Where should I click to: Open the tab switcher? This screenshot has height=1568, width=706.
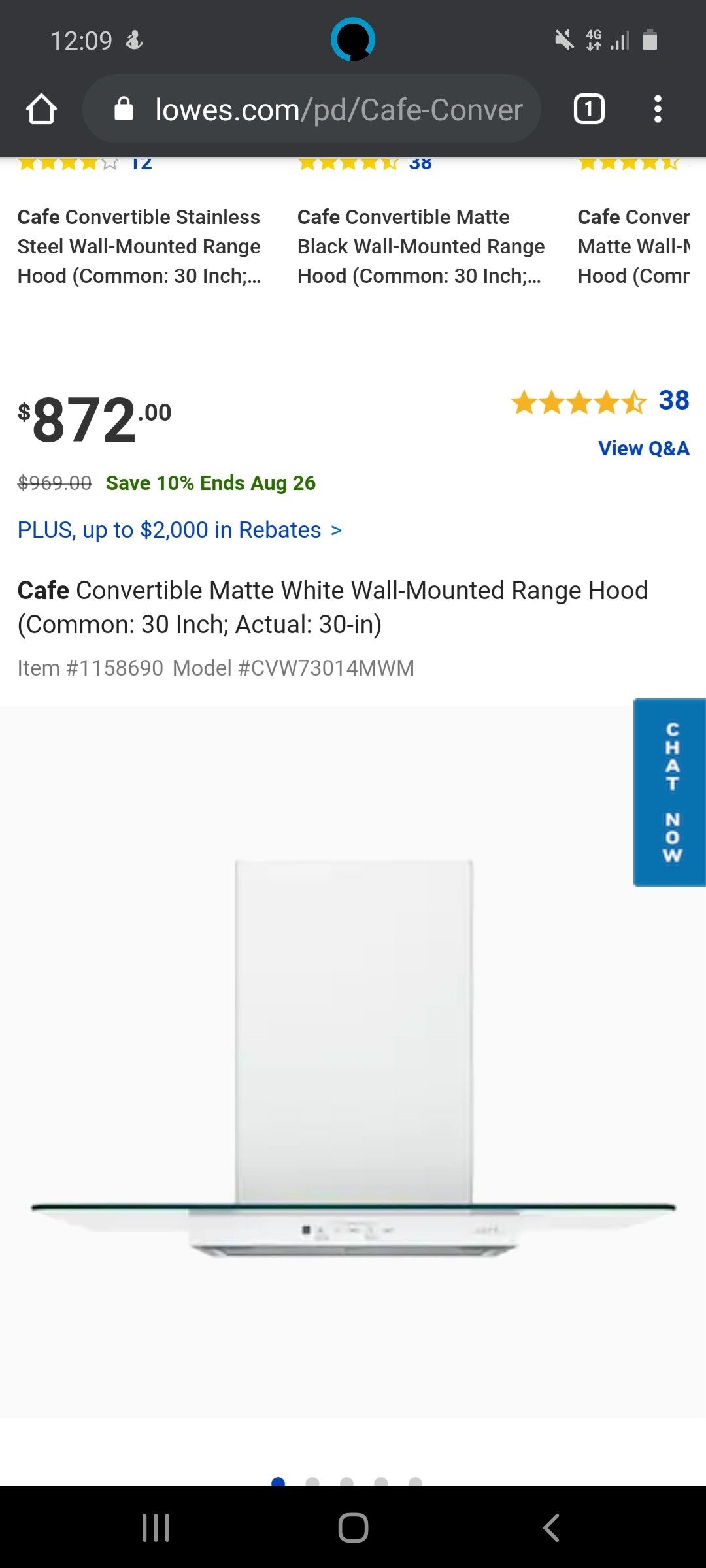pyautogui.click(x=588, y=109)
